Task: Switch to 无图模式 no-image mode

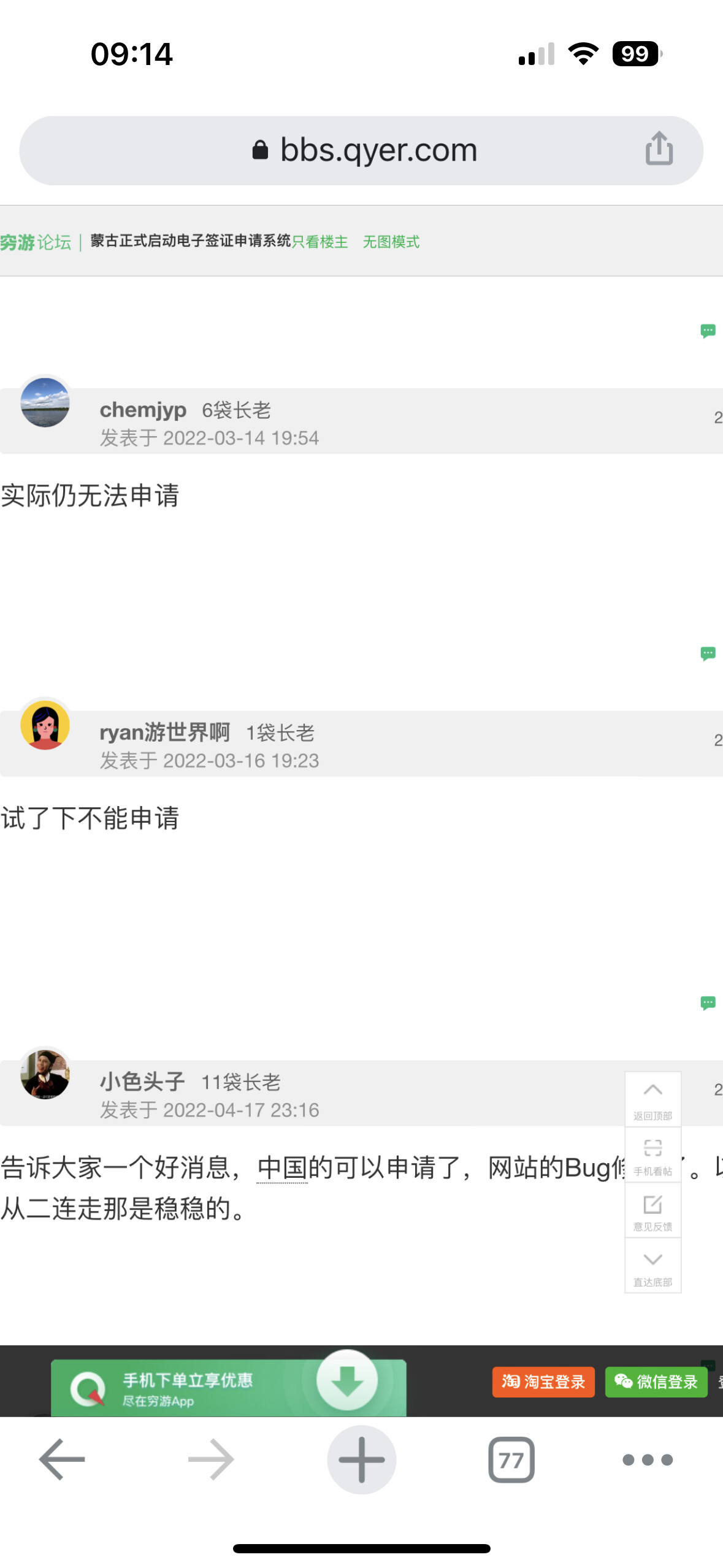Action: click(x=391, y=242)
